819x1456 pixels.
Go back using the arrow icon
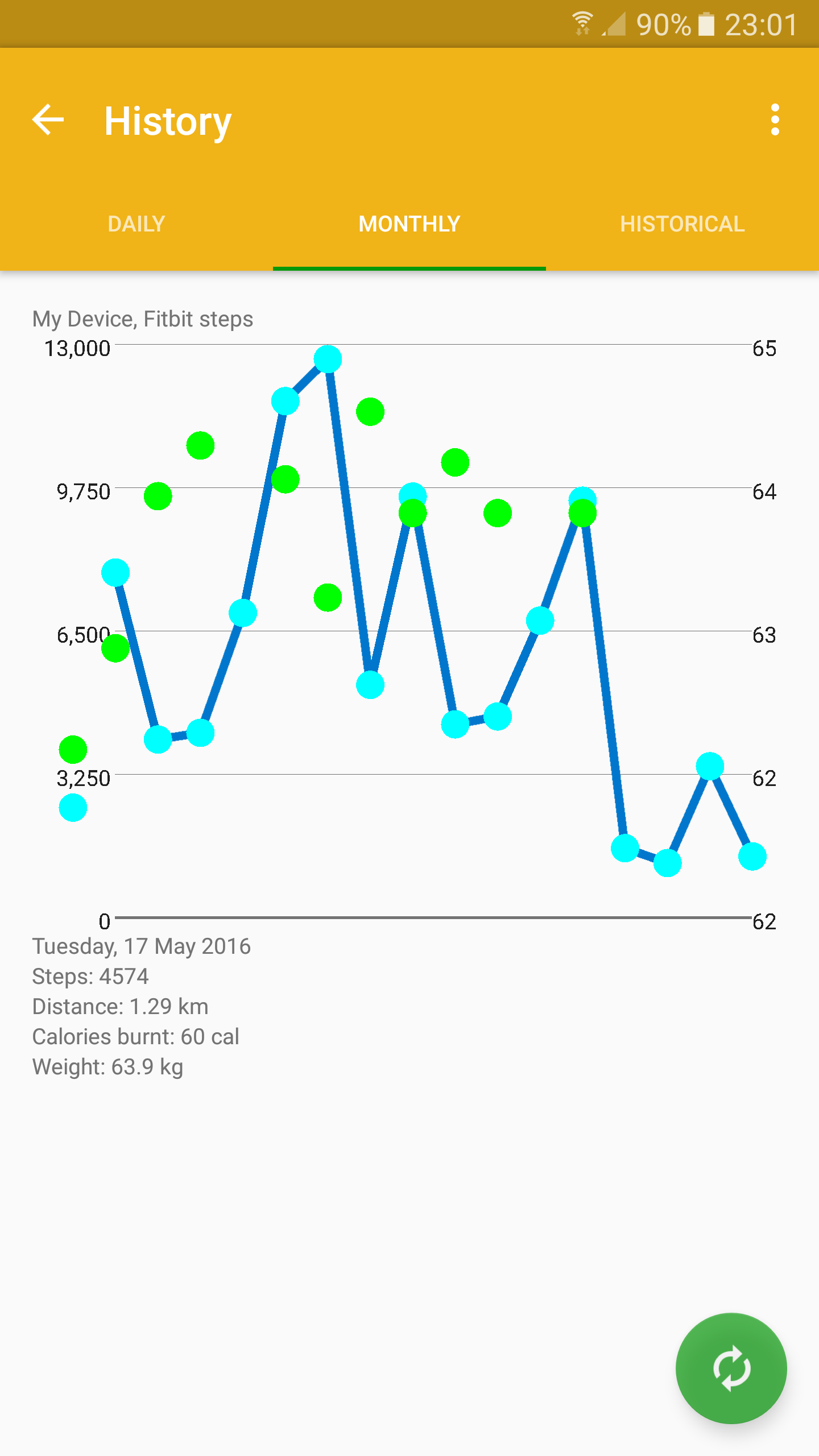(x=48, y=120)
